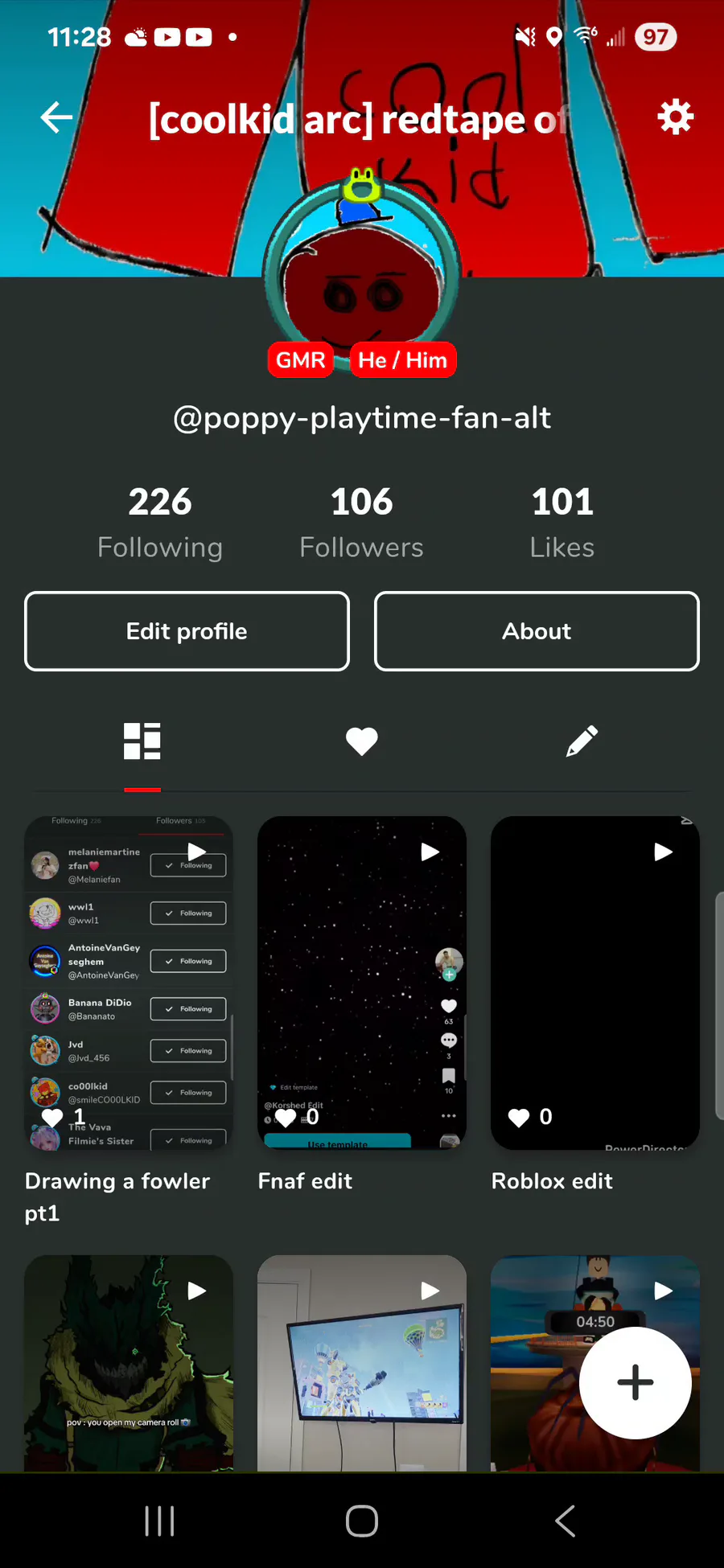Go back using the top arrow
This screenshot has width=724, height=1568.
pyautogui.click(x=56, y=117)
